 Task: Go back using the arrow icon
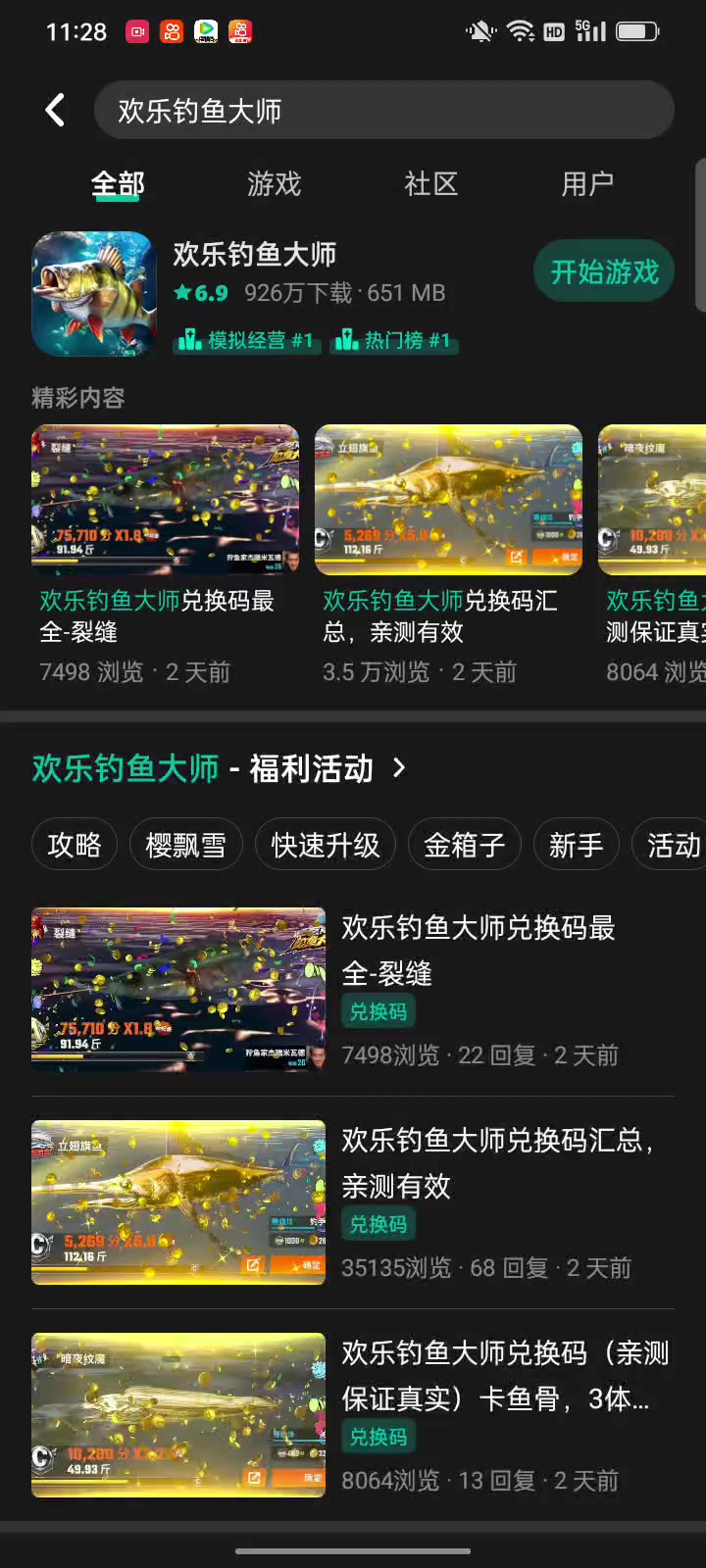tap(56, 110)
